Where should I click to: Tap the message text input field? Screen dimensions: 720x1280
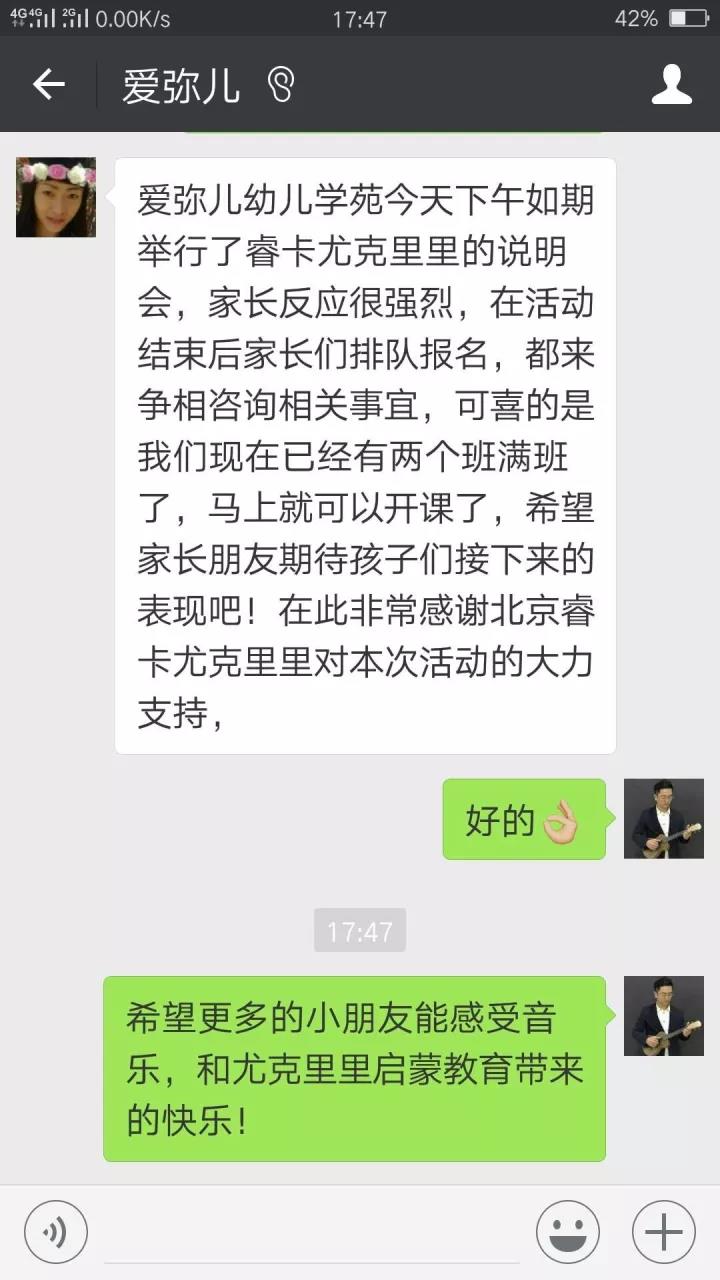[311, 1235]
